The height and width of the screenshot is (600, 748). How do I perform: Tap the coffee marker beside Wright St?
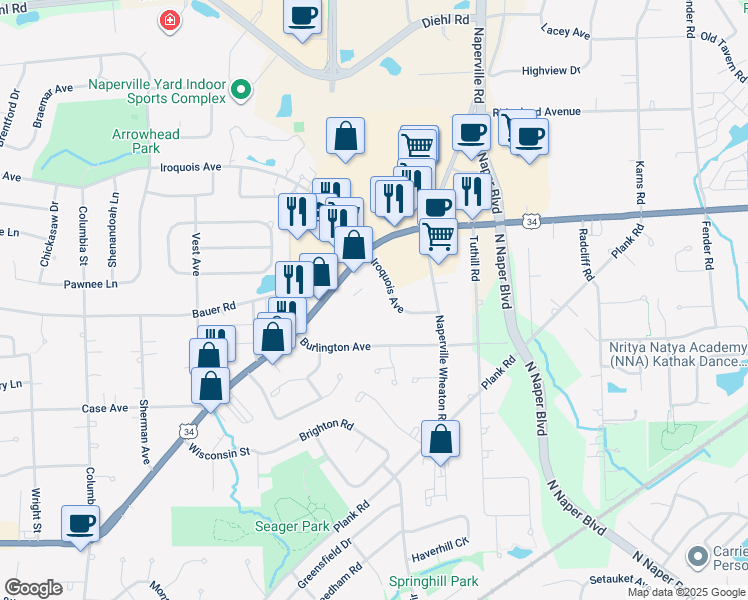pyautogui.click(x=80, y=522)
